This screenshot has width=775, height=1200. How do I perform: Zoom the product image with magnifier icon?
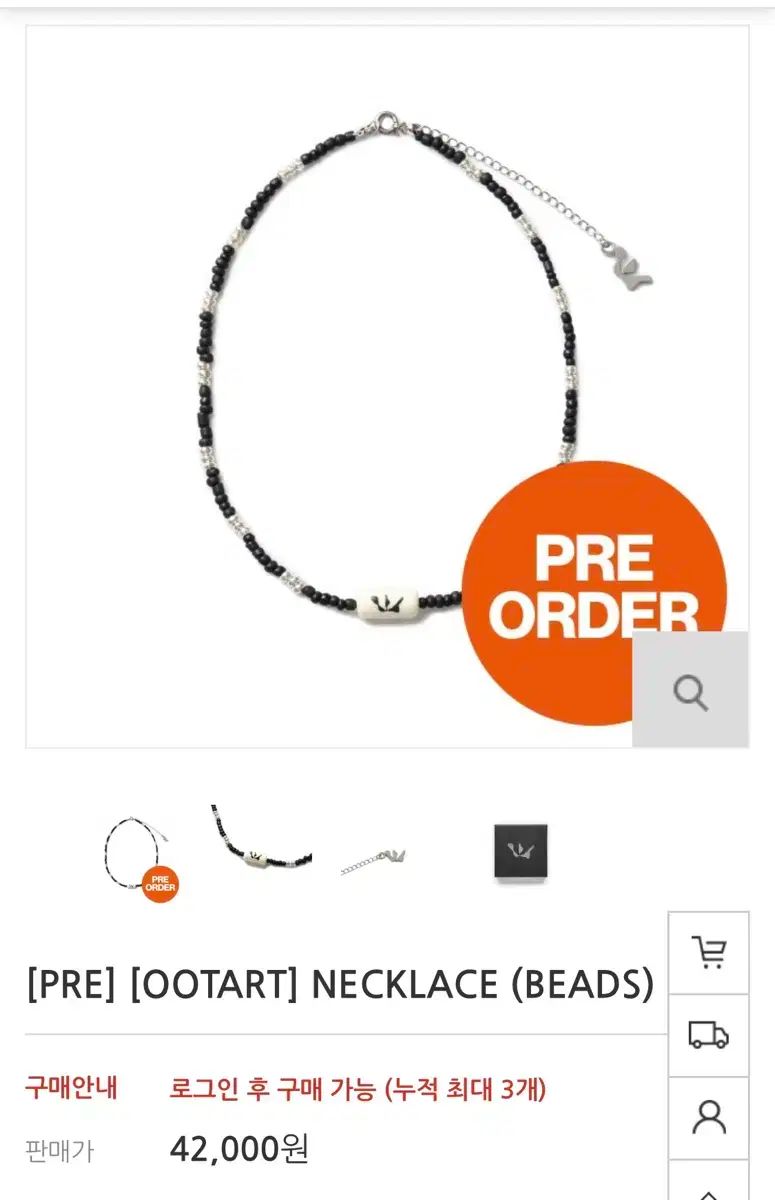690,690
